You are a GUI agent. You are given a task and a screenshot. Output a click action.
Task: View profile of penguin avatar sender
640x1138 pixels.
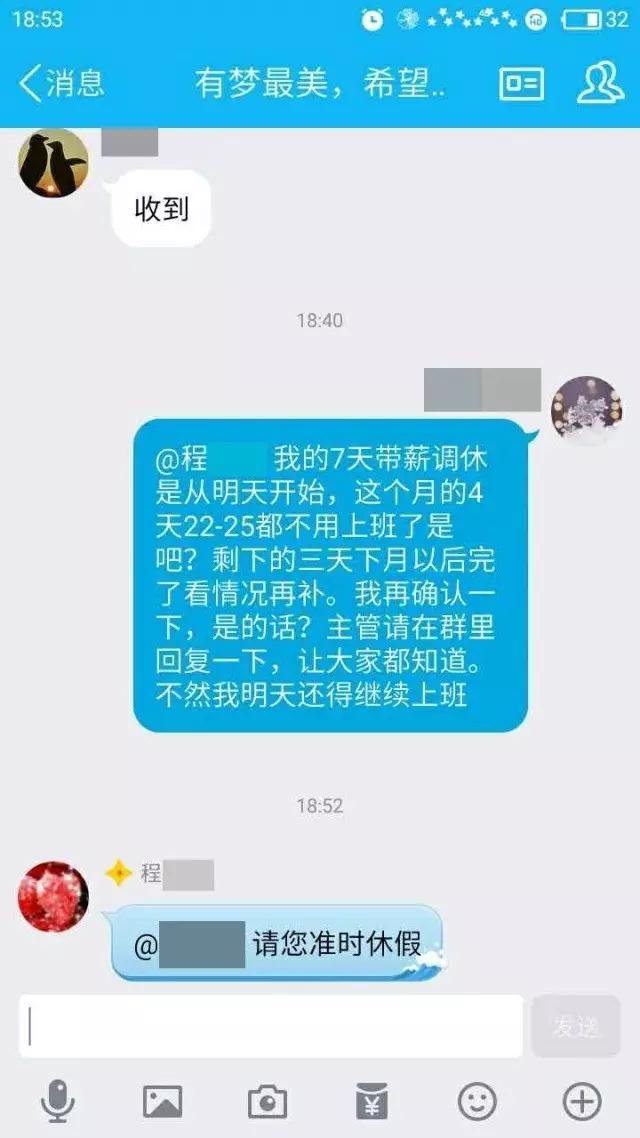pos(53,163)
